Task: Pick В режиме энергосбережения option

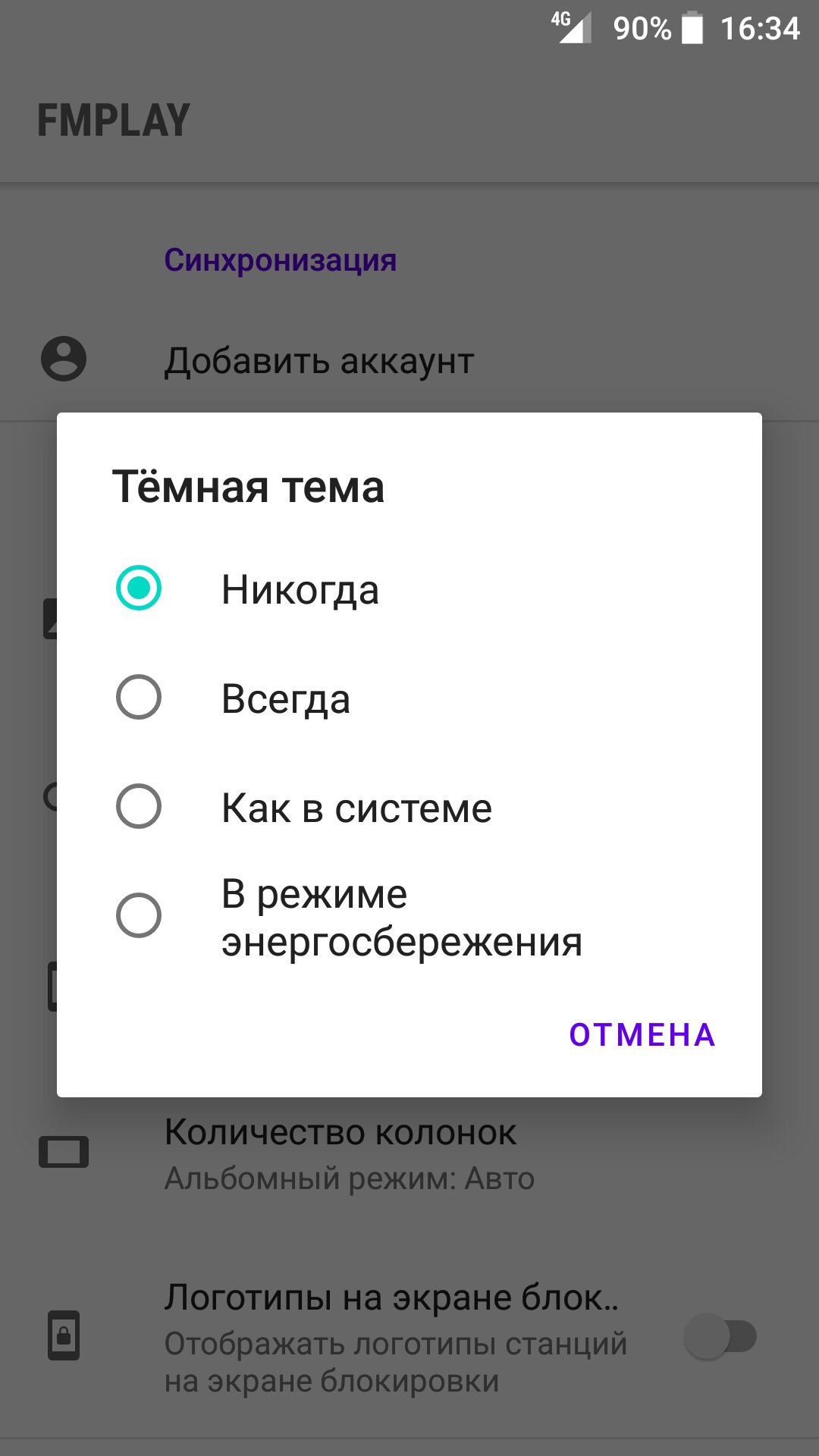Action: pos(139,916)
